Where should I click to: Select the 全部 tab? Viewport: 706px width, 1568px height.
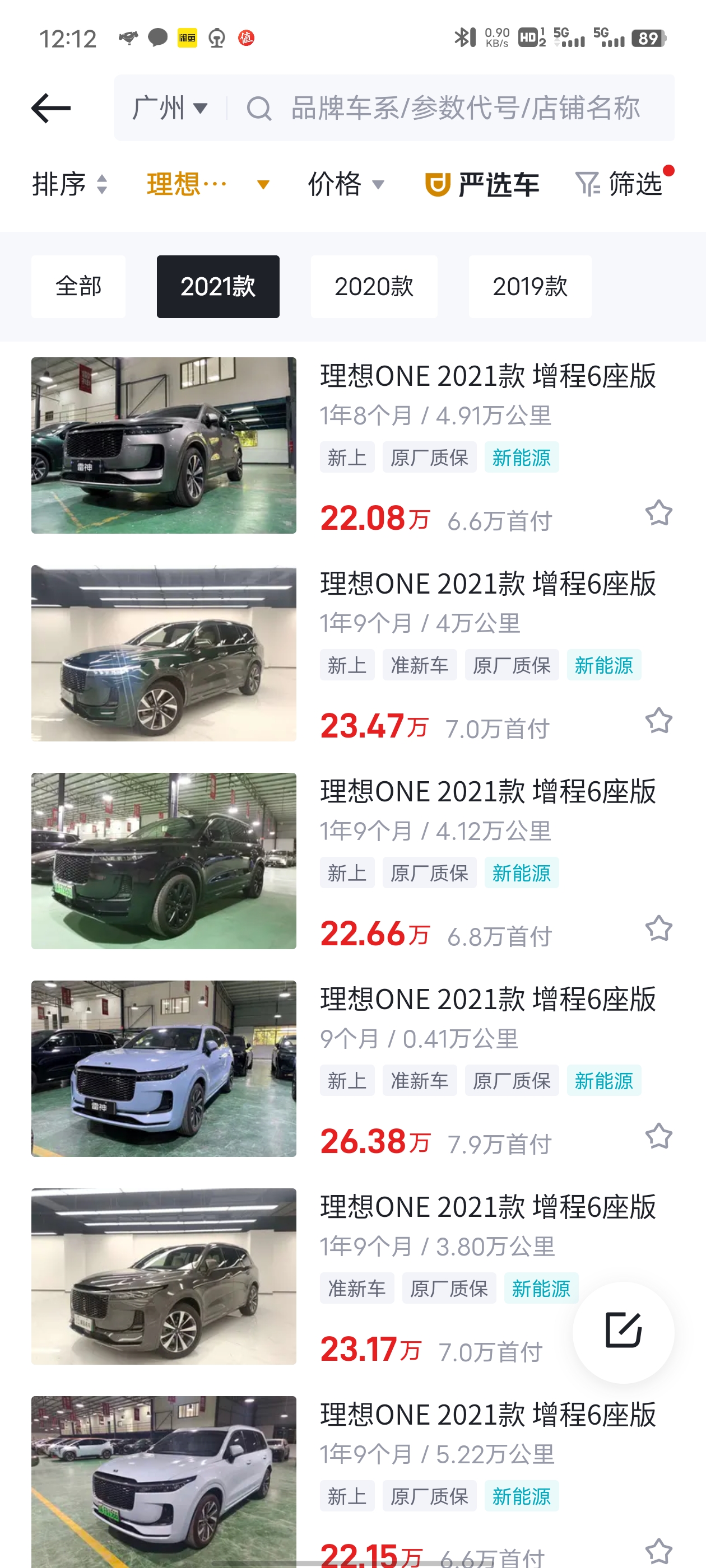pyautogui.click(x=78, y=286)
